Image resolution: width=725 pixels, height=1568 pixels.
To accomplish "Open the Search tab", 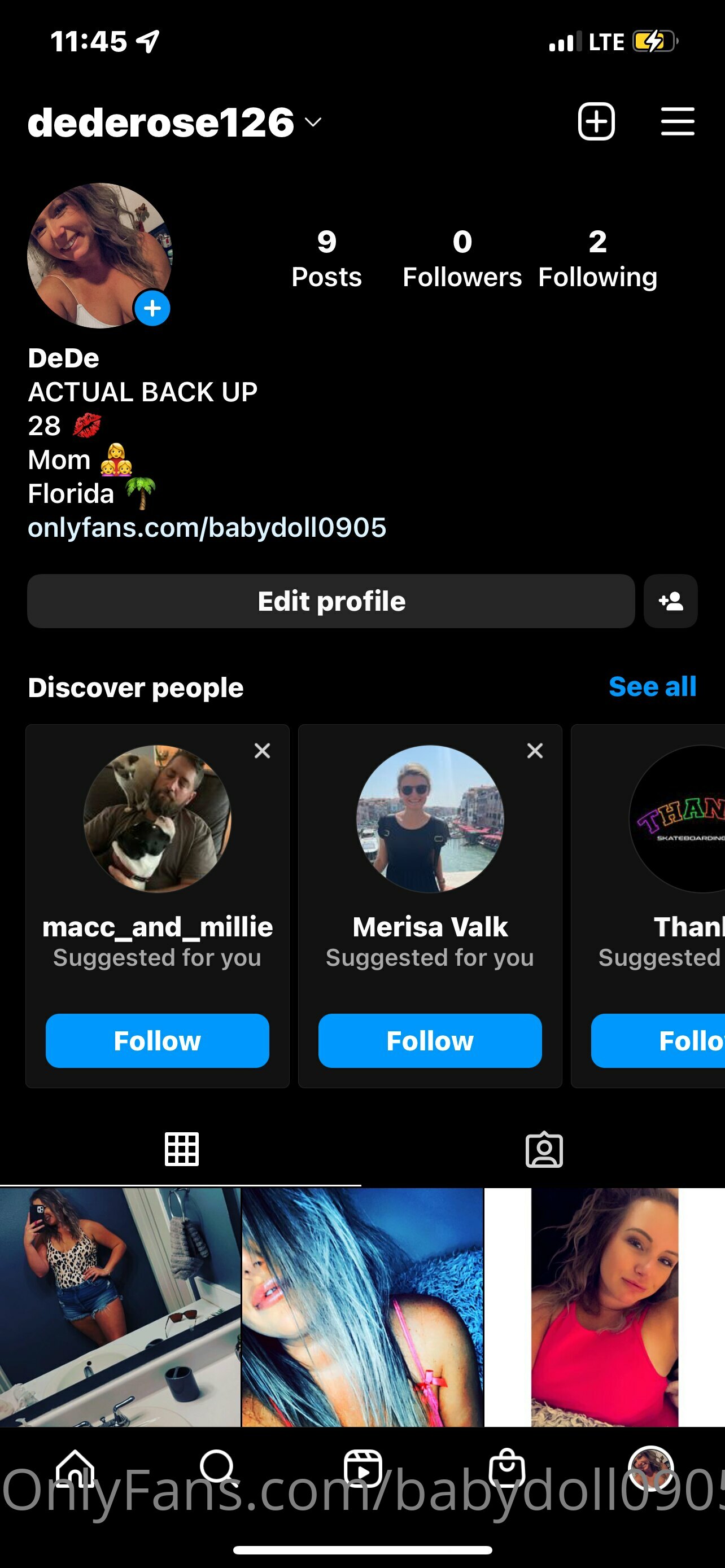I will [x=218, y=1468].
